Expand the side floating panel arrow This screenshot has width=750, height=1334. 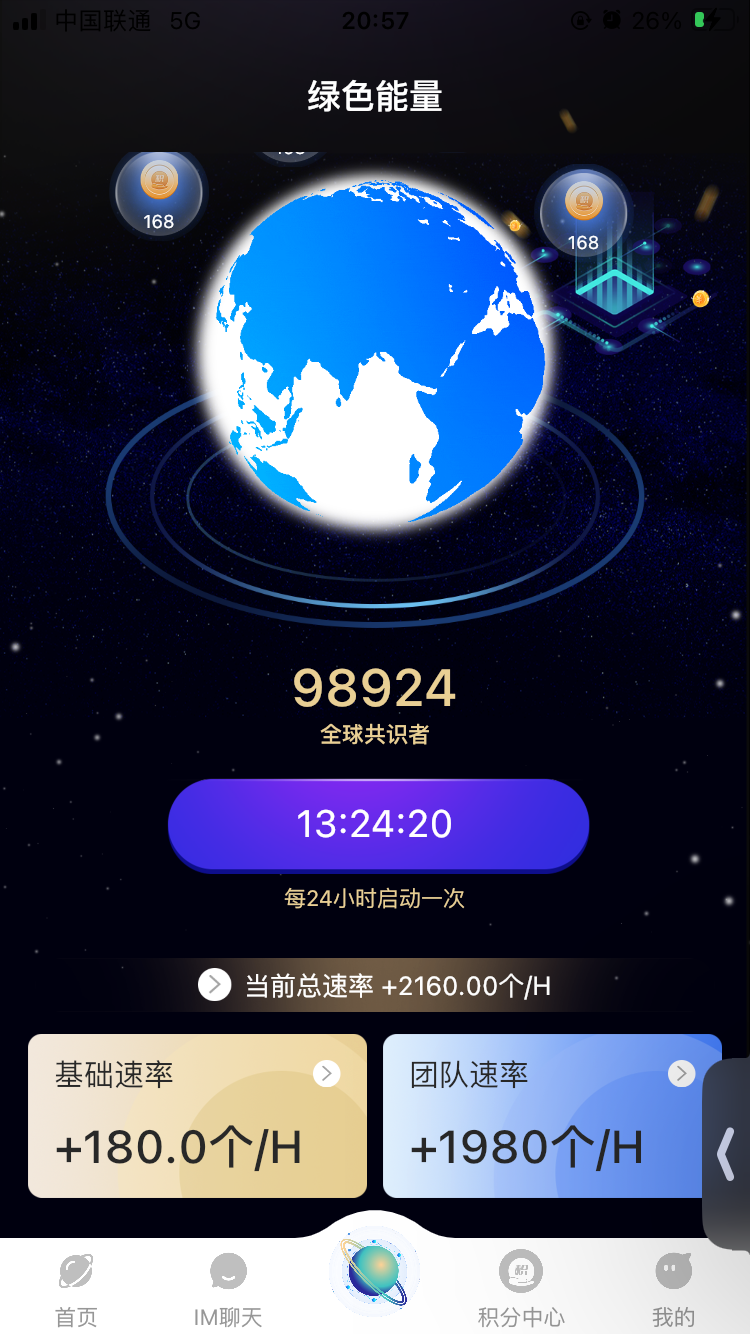pyautogui.click(x=727, y=1153)
